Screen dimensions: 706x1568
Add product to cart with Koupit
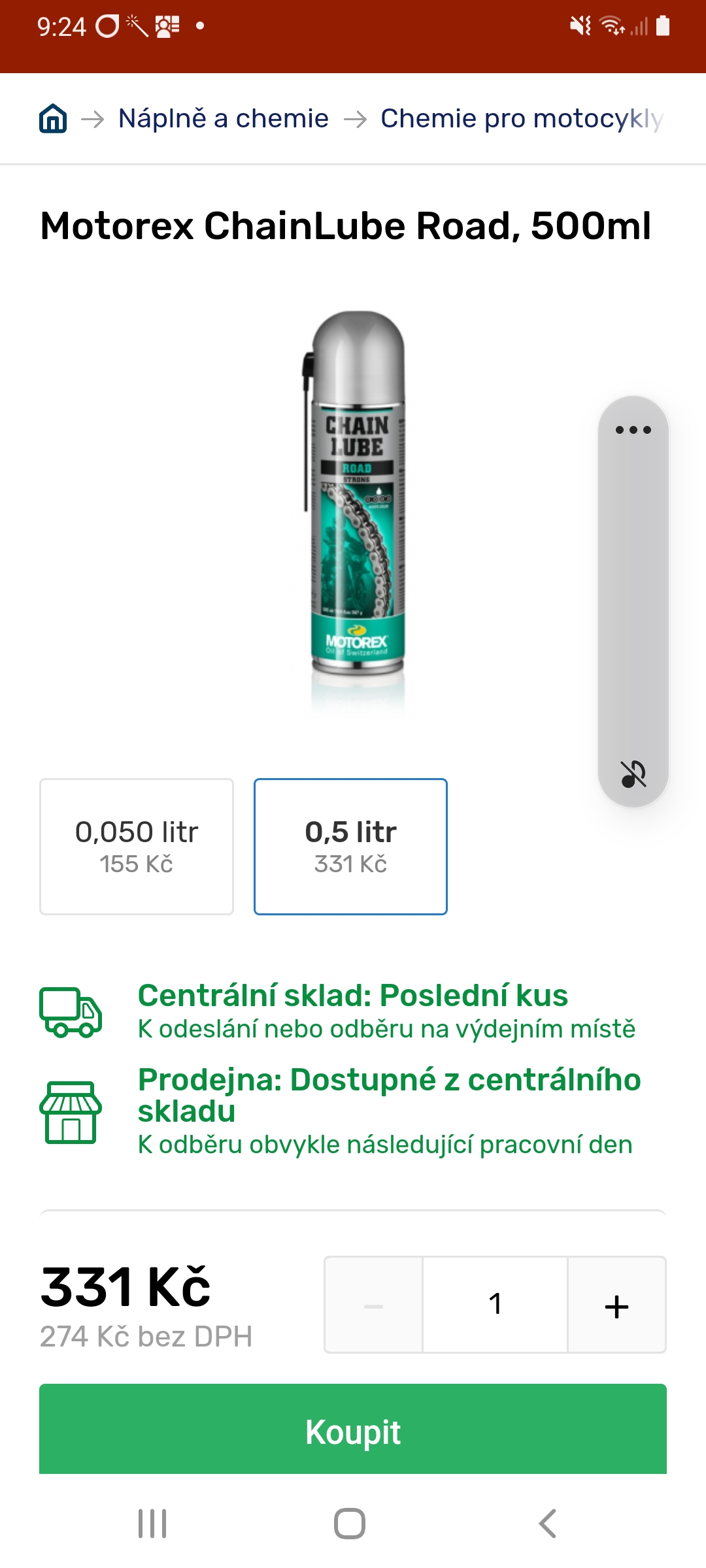pyautogui.click(x=353, y=1431)
